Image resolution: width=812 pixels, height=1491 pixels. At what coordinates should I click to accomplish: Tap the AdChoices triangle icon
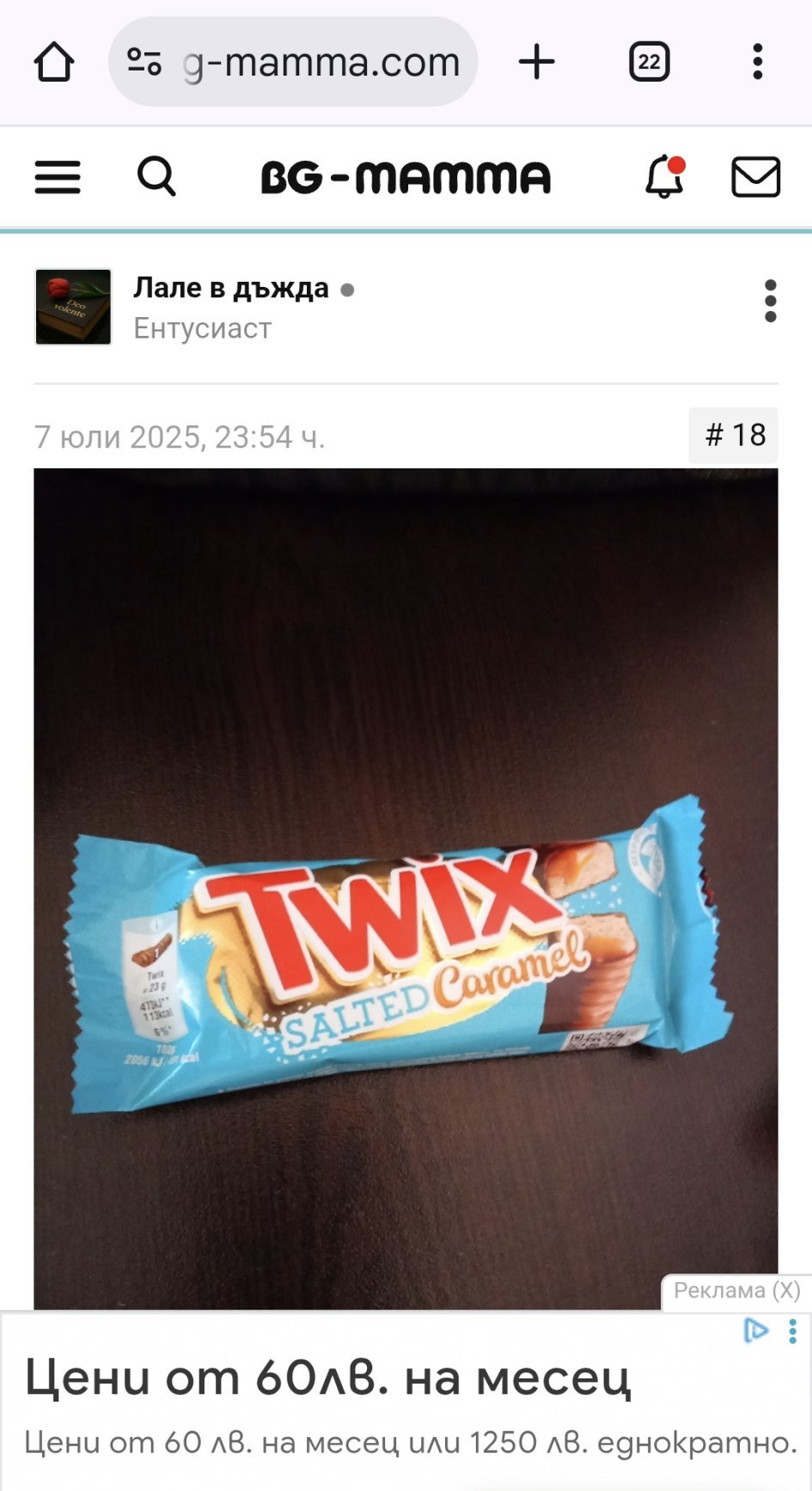[755, 1331]
